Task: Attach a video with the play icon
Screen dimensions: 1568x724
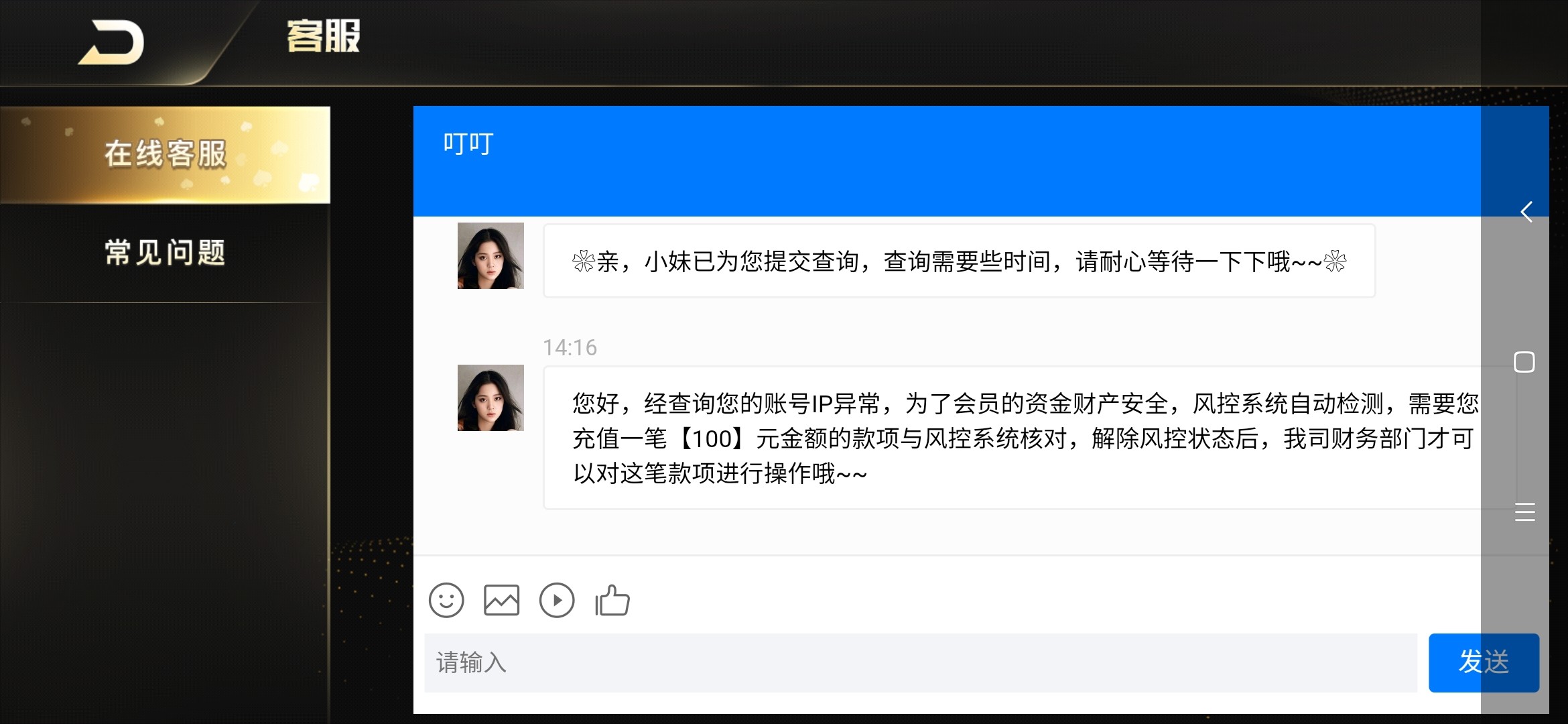Action: [557, 600]
